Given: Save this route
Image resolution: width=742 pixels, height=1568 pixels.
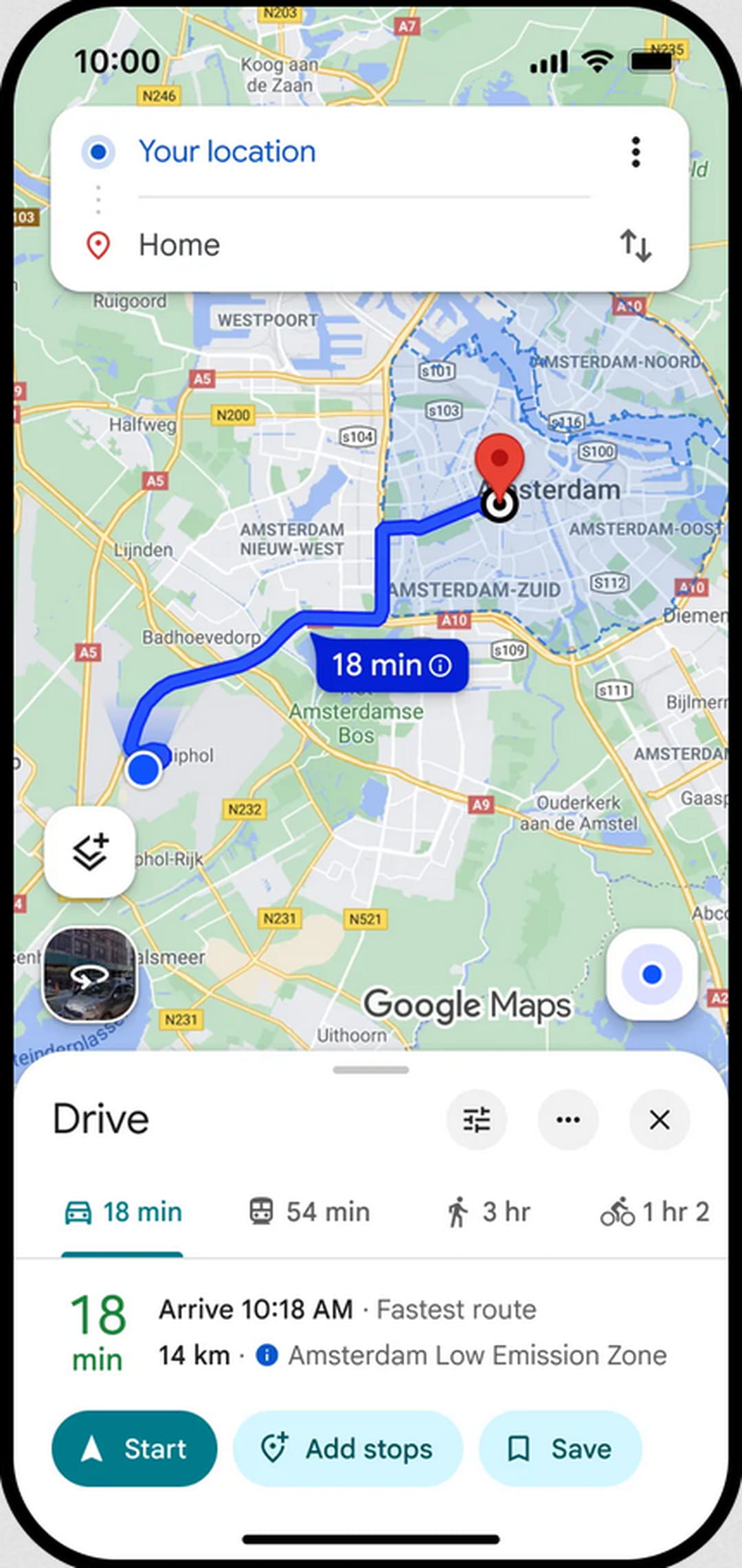Looking at the screenshot, I should pos(560,1448).
